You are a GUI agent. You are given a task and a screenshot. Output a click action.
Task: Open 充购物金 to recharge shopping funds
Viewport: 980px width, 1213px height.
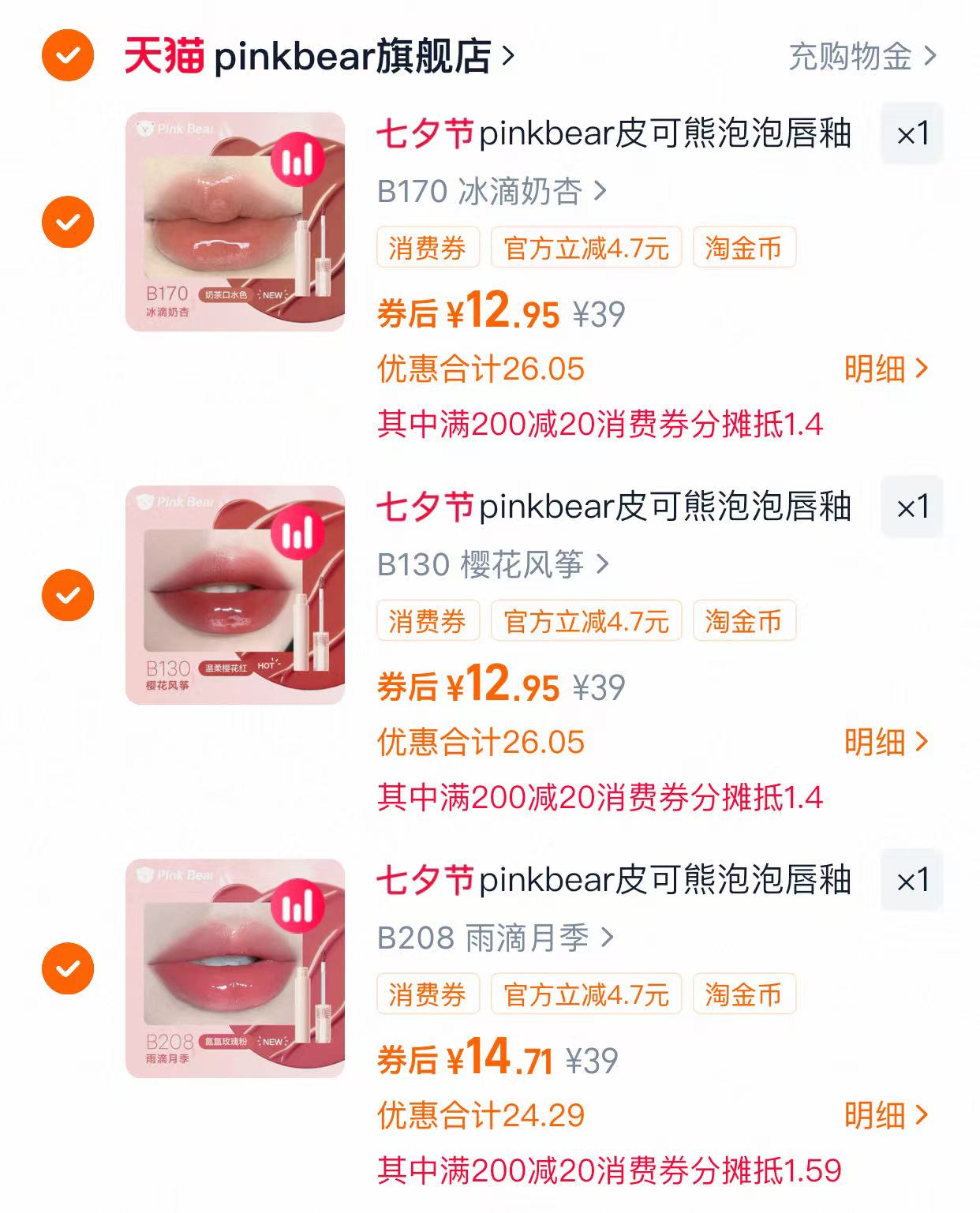pyautogui.click(x=851, y=56)
